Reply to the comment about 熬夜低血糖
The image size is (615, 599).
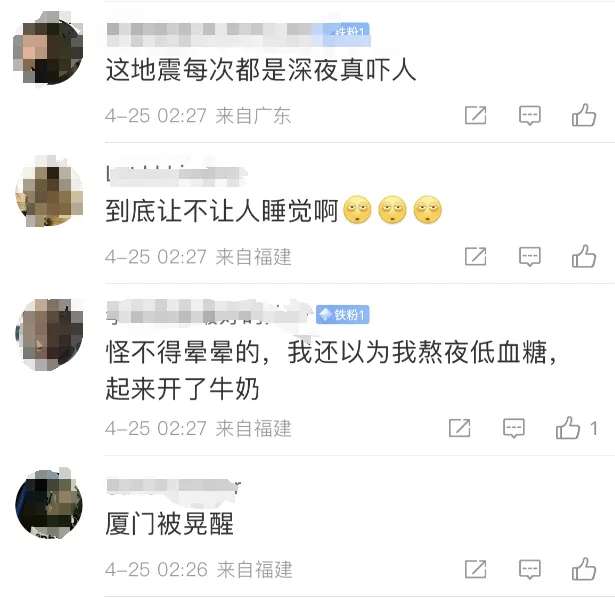(x=513, y=428)
